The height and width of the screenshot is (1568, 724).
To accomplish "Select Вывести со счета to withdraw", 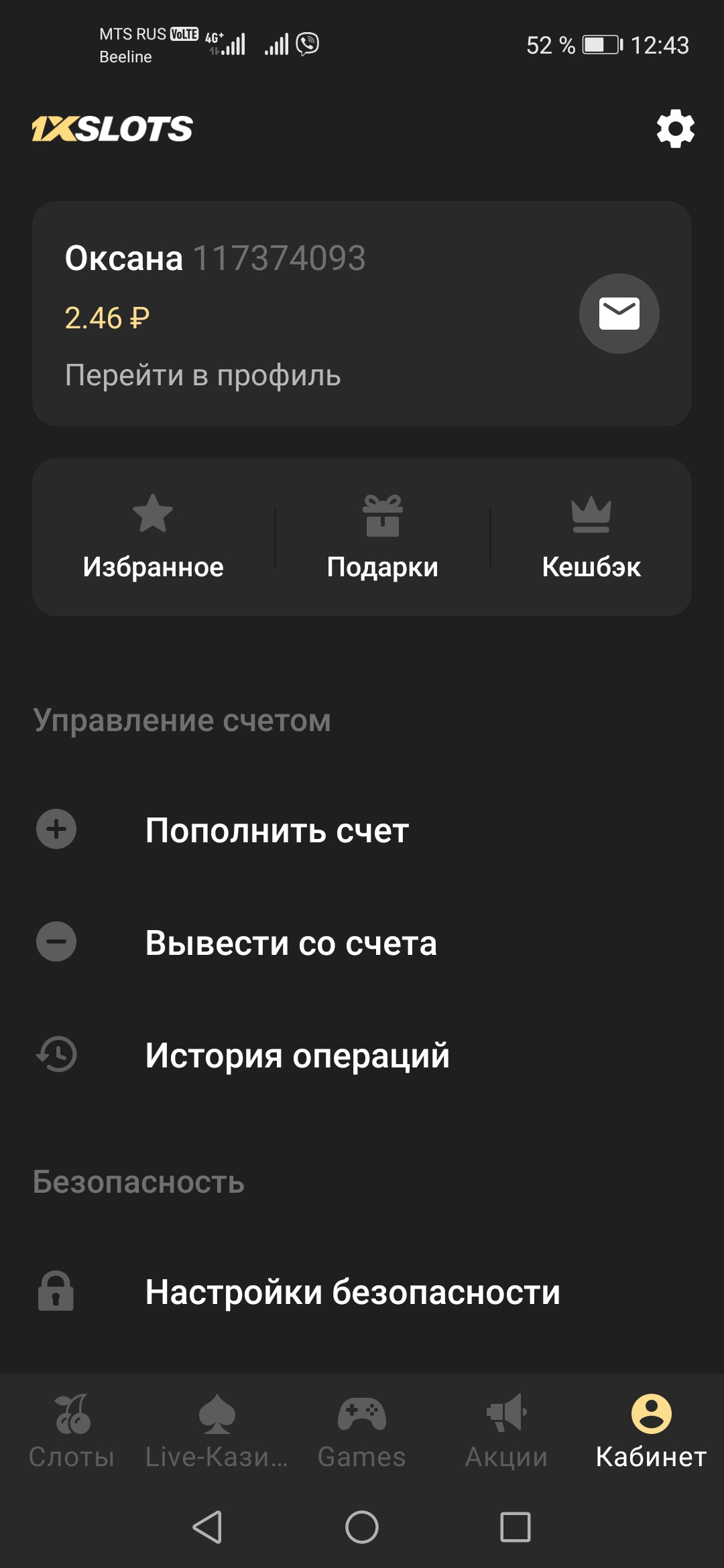I will coord(291,943).
